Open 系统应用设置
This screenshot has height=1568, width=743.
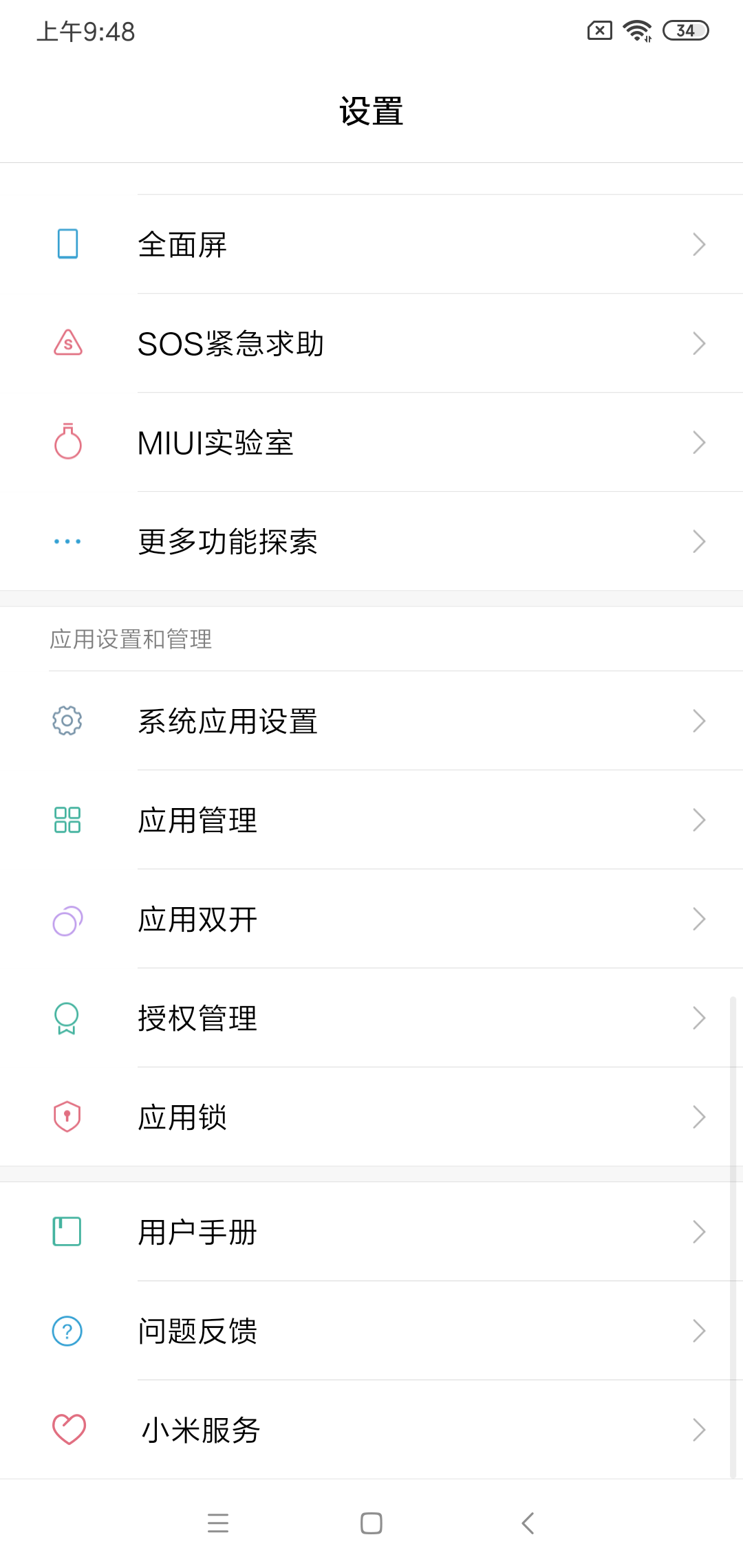[x=371, y=721]
